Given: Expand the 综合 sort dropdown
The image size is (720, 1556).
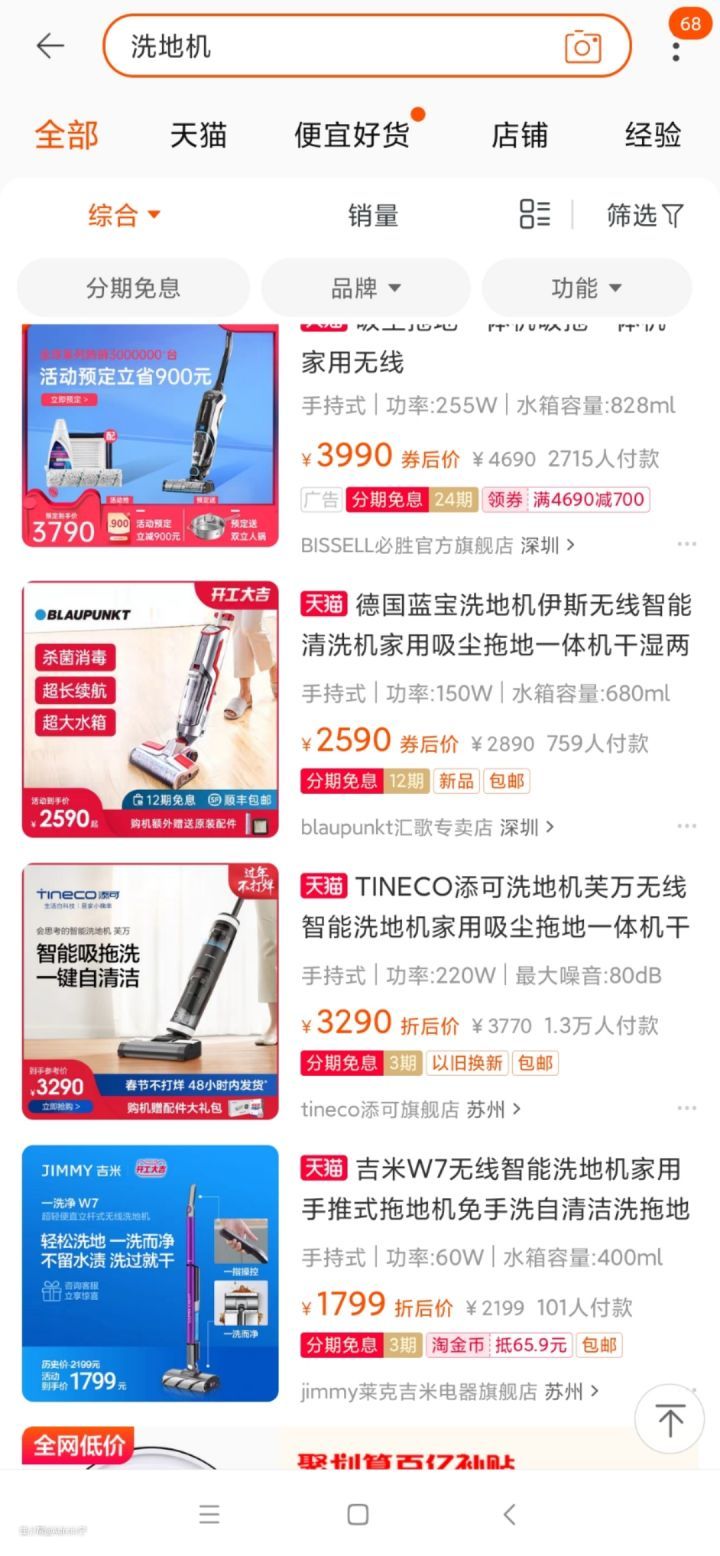Looking at the screenshot, I should click(124, 215).
